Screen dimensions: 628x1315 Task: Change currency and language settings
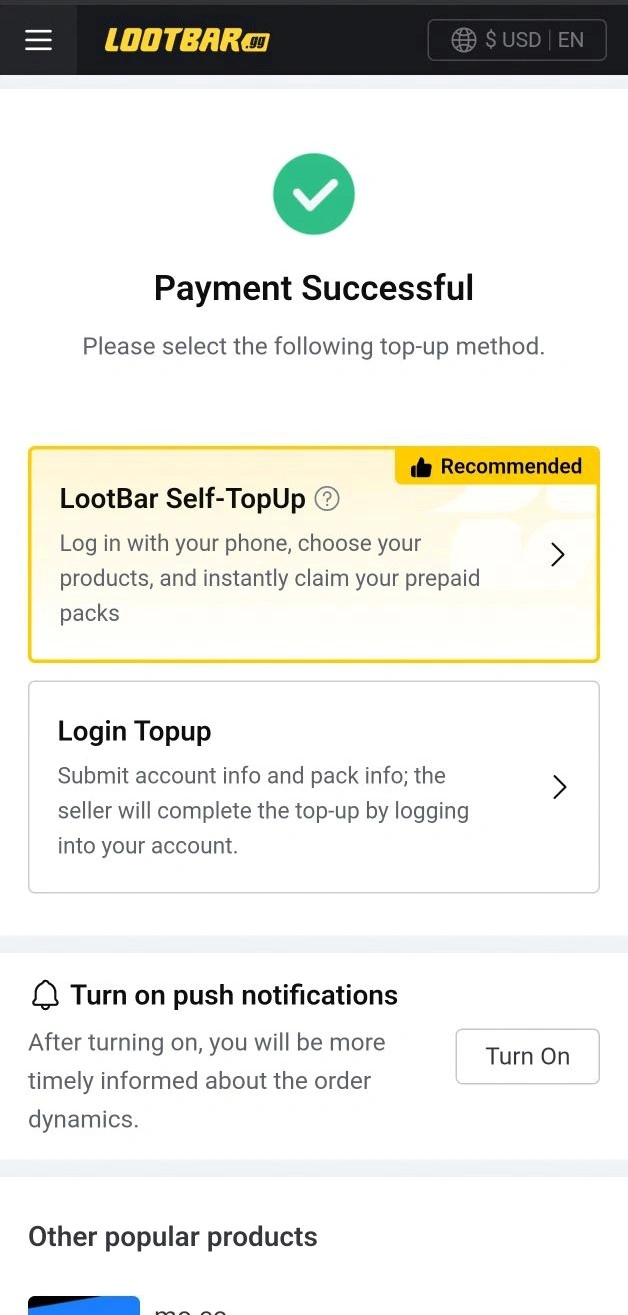pos(517,40)
